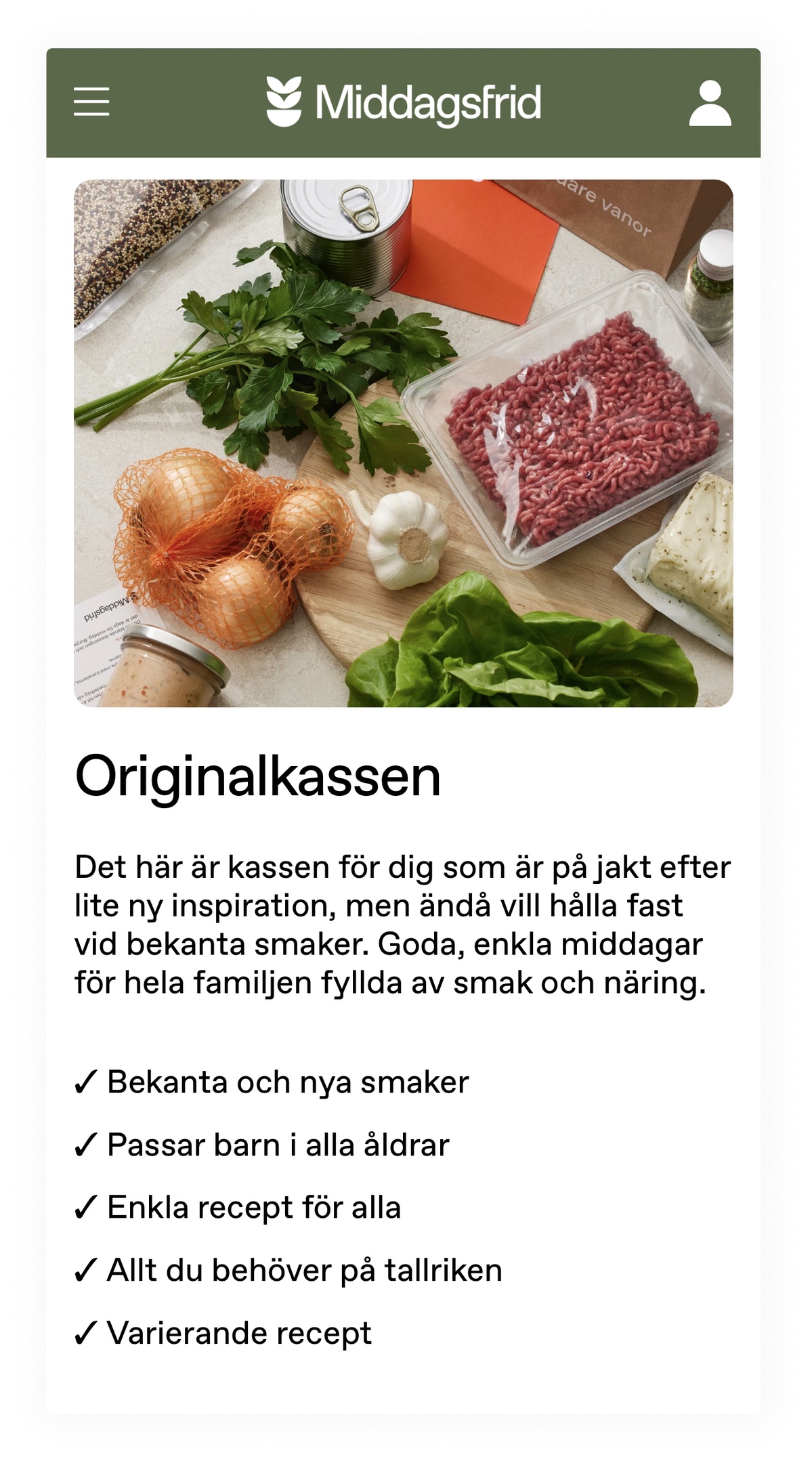Open the user account profile
812x1463 pixels.
pos(710,103)
